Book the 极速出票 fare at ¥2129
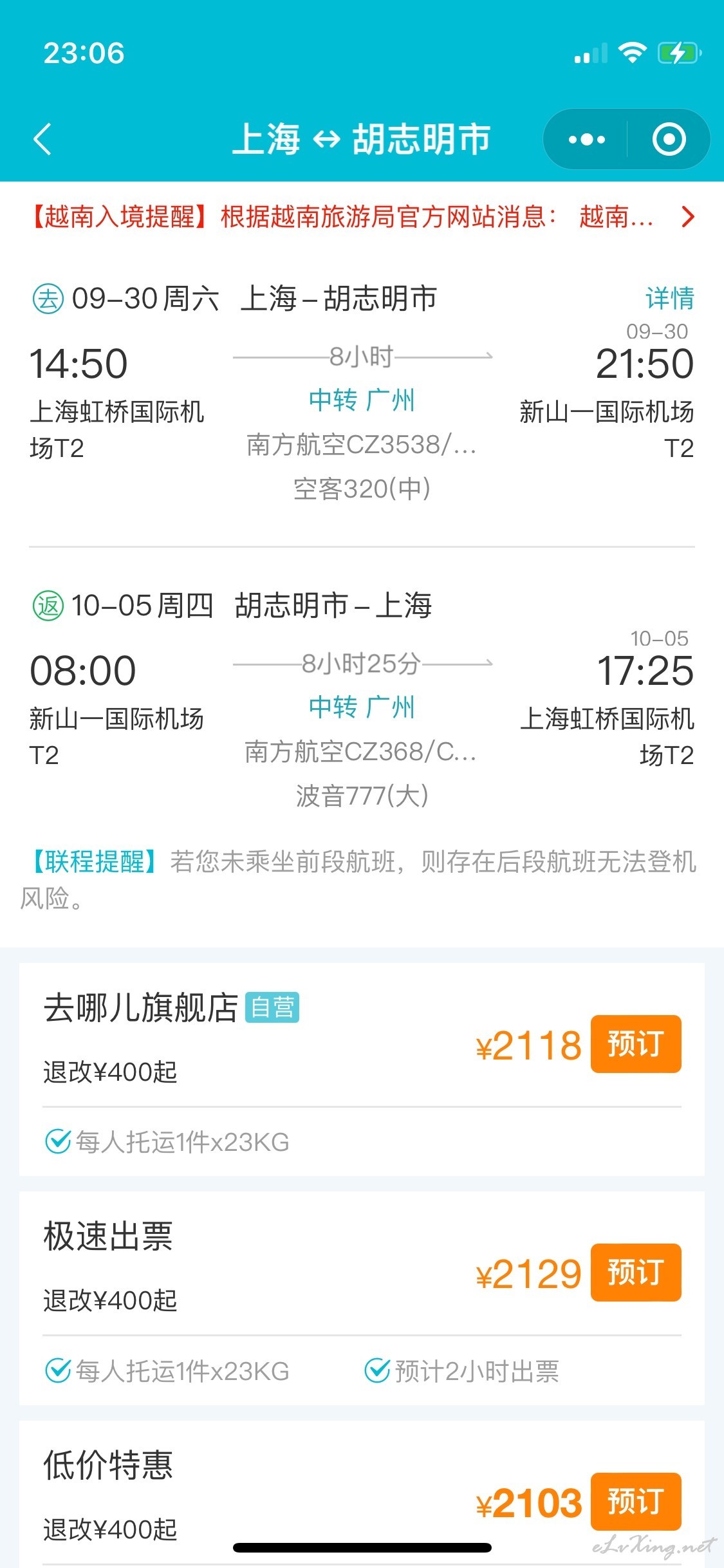 coord(636,1273)
